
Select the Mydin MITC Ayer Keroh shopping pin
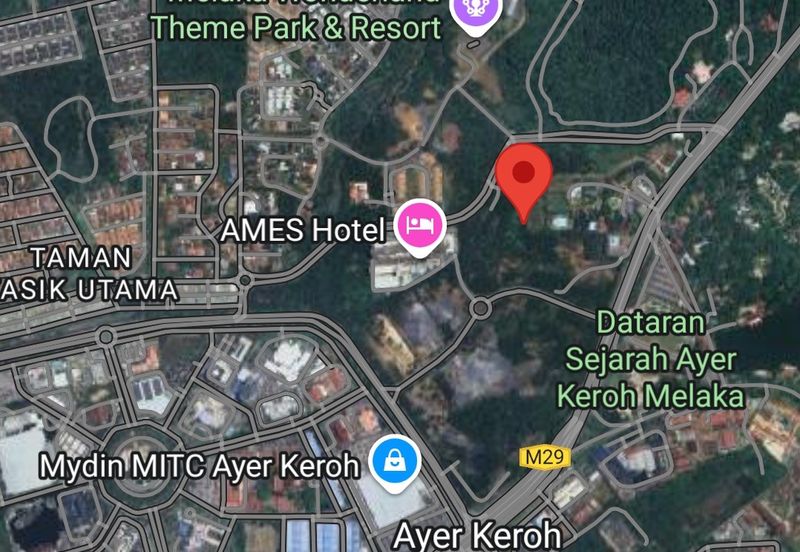tap(395, 462)
